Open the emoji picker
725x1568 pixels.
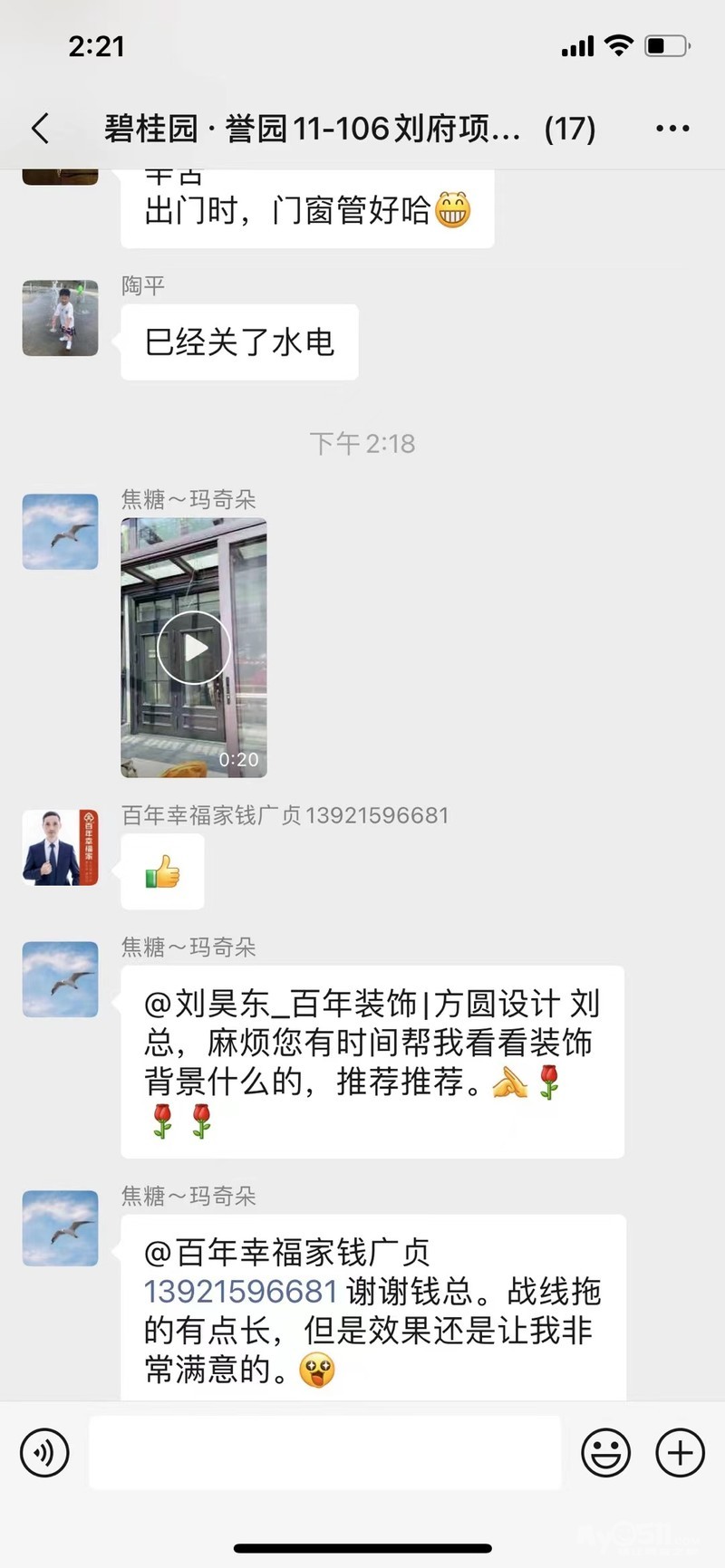605,1452
